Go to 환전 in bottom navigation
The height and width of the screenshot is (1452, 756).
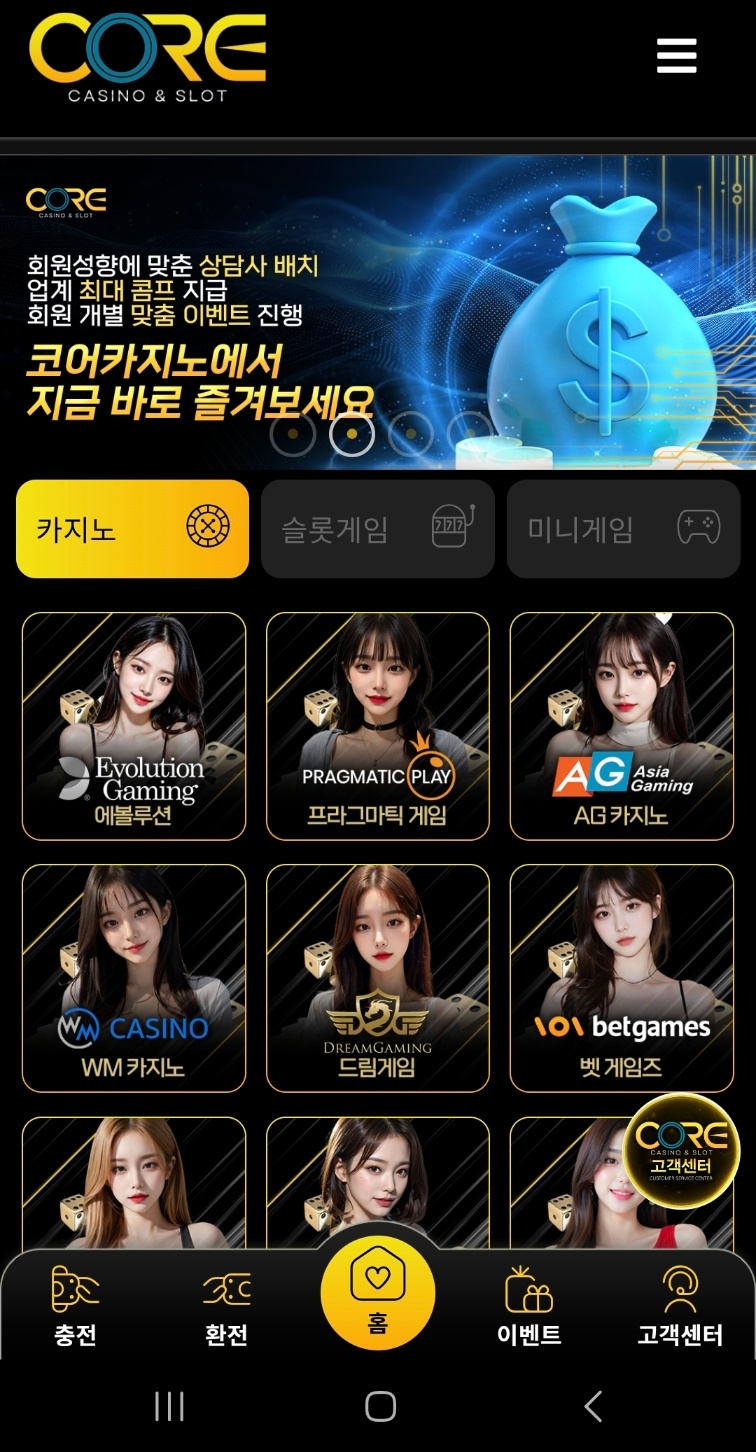(226, 1306)
